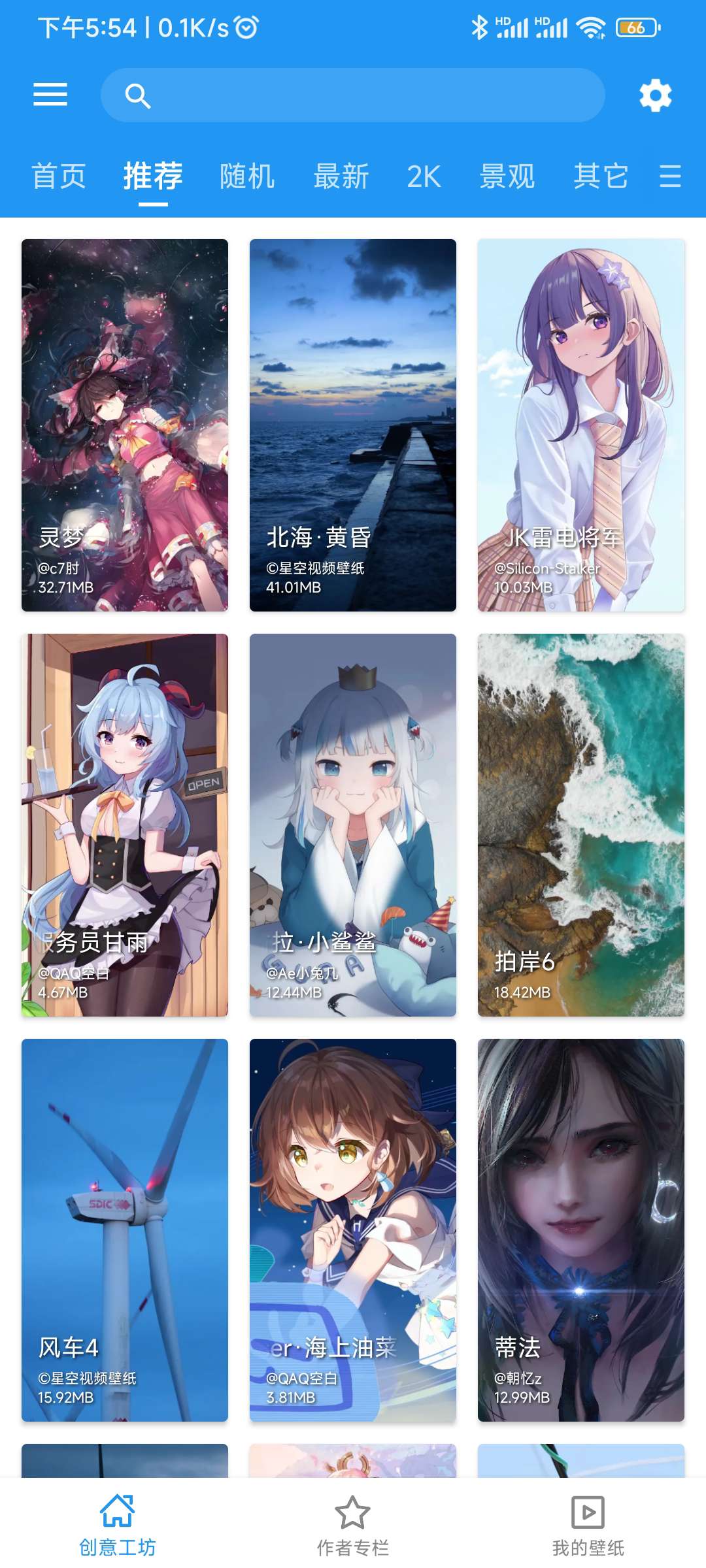This screenshot has width=706, height=1568.
Task: Open the settings gear
Action: pyautogui.click(x=655, y=95)
